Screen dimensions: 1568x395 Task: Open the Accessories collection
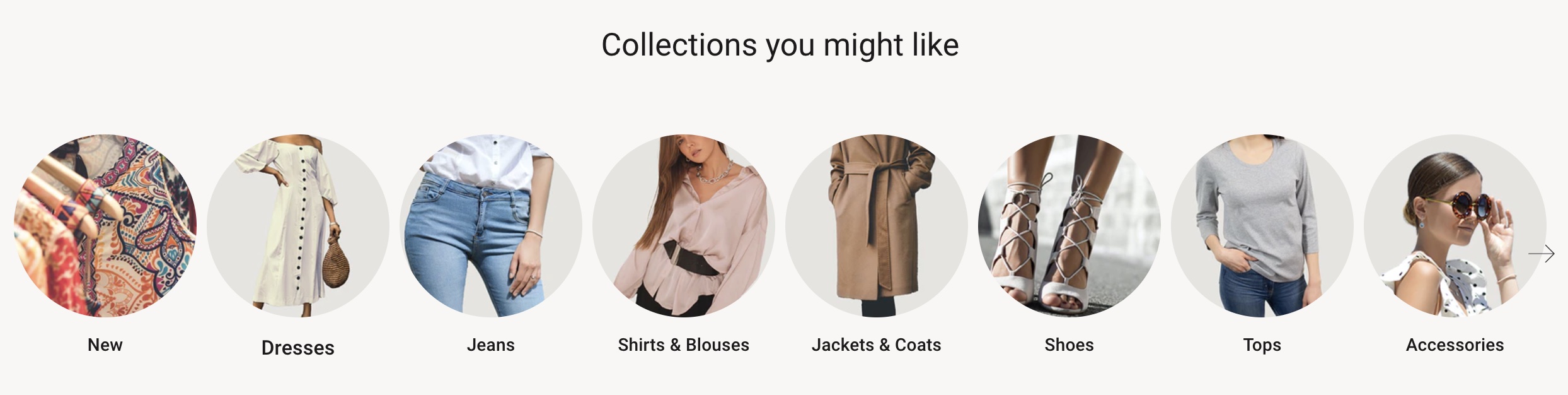pos(1450,226)
